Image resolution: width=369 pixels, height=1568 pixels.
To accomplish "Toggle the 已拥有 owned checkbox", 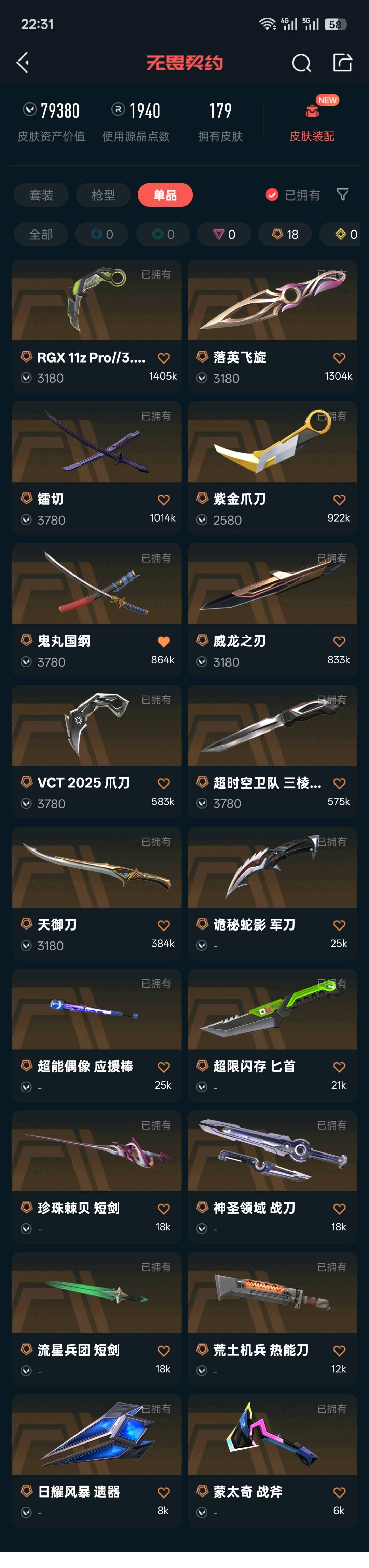I will pyautogui.click(x=272, y=195).
